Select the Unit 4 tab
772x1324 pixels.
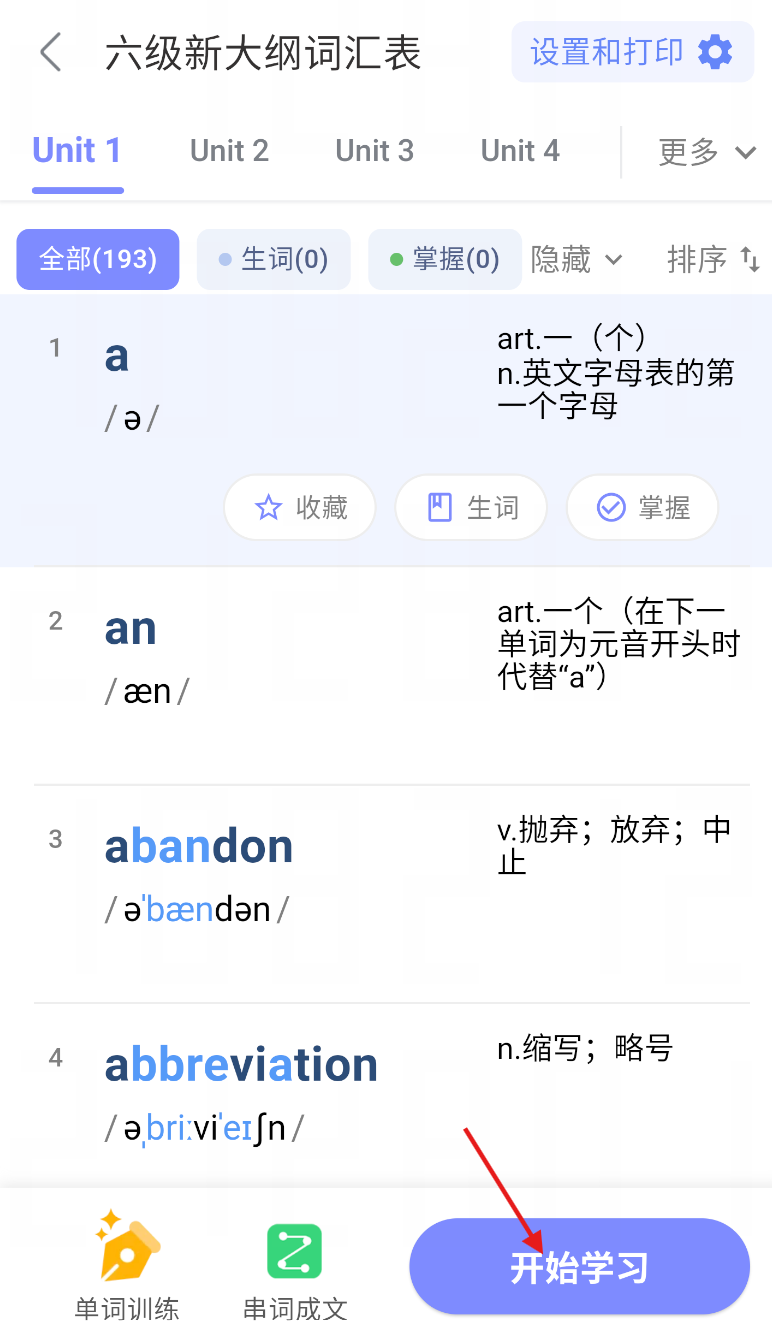coord(520,151)
